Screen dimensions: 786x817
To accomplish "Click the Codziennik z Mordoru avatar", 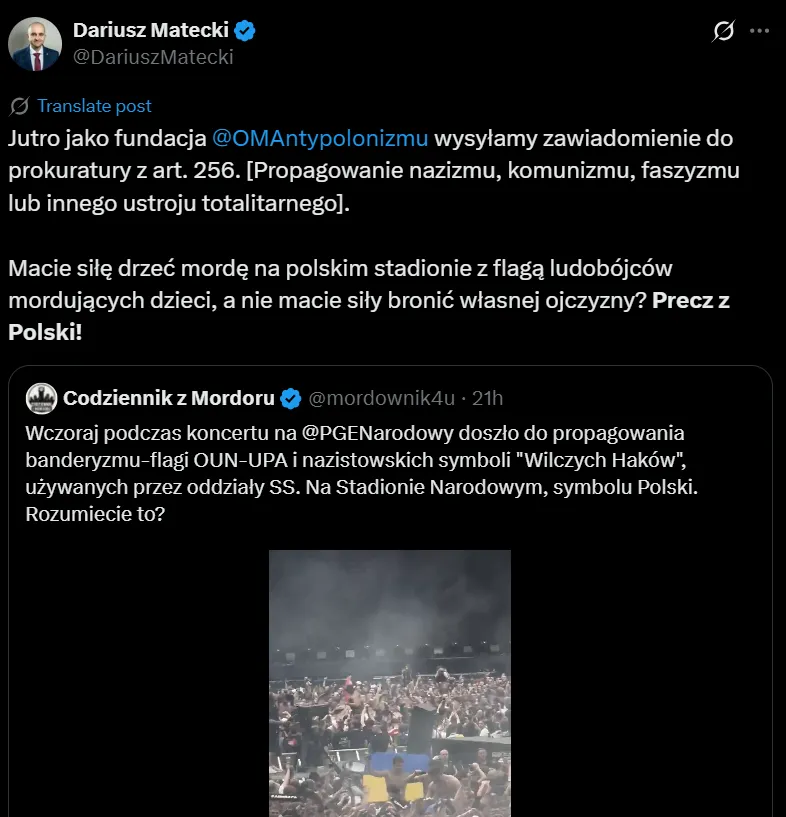I will pos(40,398).
